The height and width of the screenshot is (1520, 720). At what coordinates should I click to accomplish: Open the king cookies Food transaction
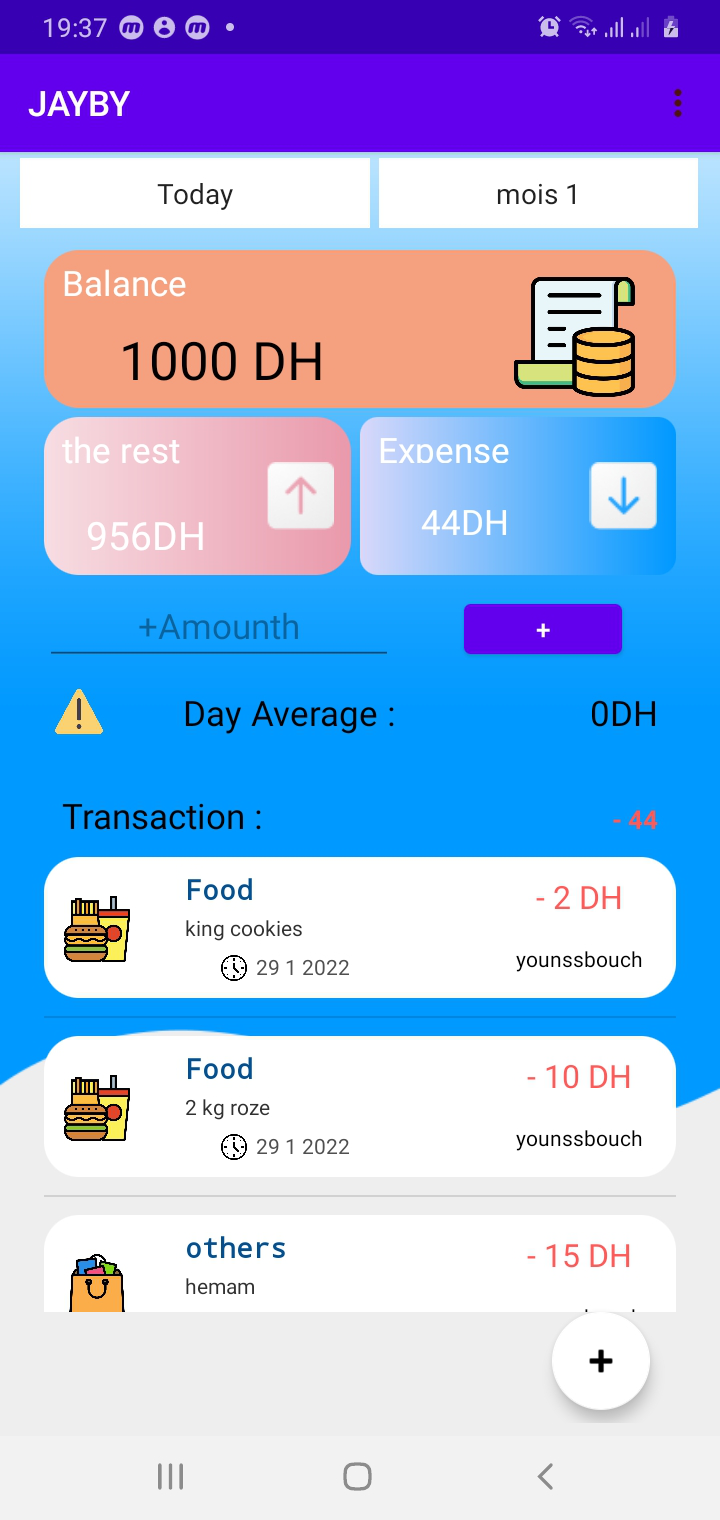(360, 927)
